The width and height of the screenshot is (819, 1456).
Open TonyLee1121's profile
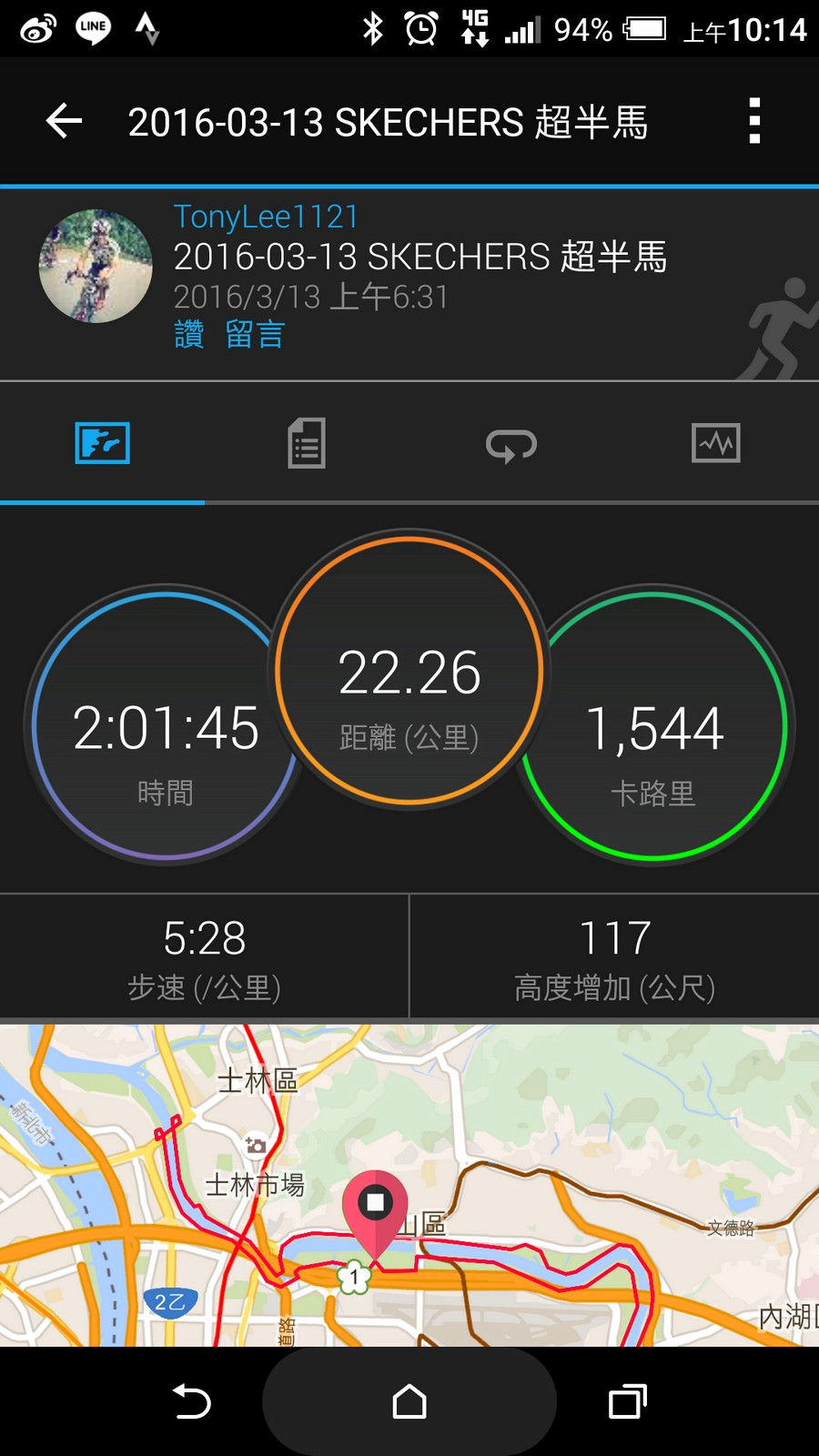pos(266,217)
